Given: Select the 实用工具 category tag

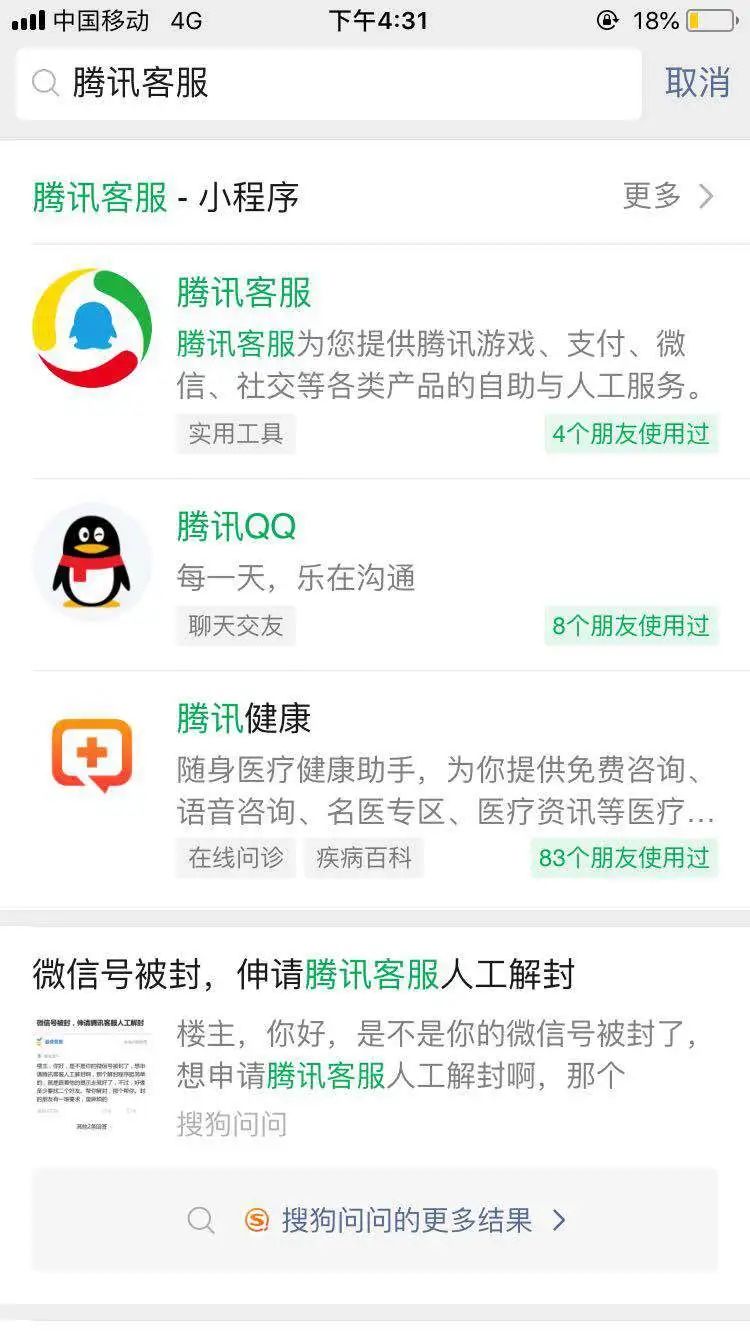Looking at the screenshot, I should pyautogui.click(x=236, y=434).
